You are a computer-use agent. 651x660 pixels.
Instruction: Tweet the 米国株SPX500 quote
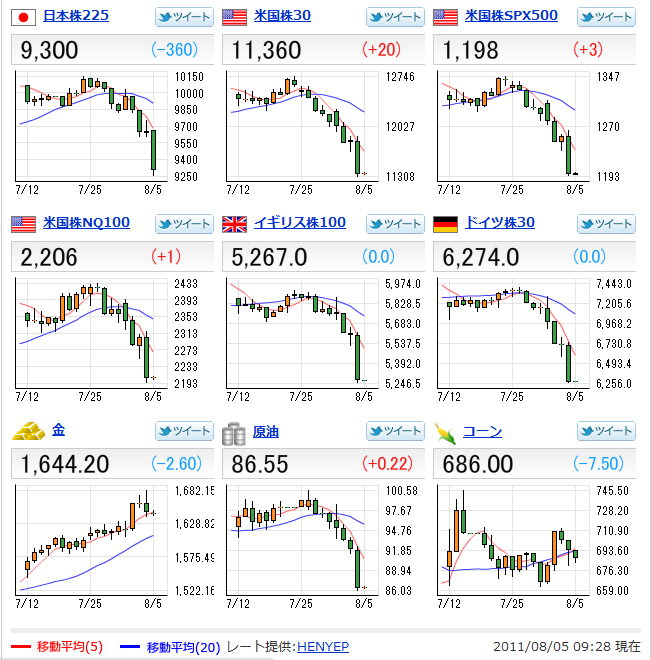pos(606,16)
